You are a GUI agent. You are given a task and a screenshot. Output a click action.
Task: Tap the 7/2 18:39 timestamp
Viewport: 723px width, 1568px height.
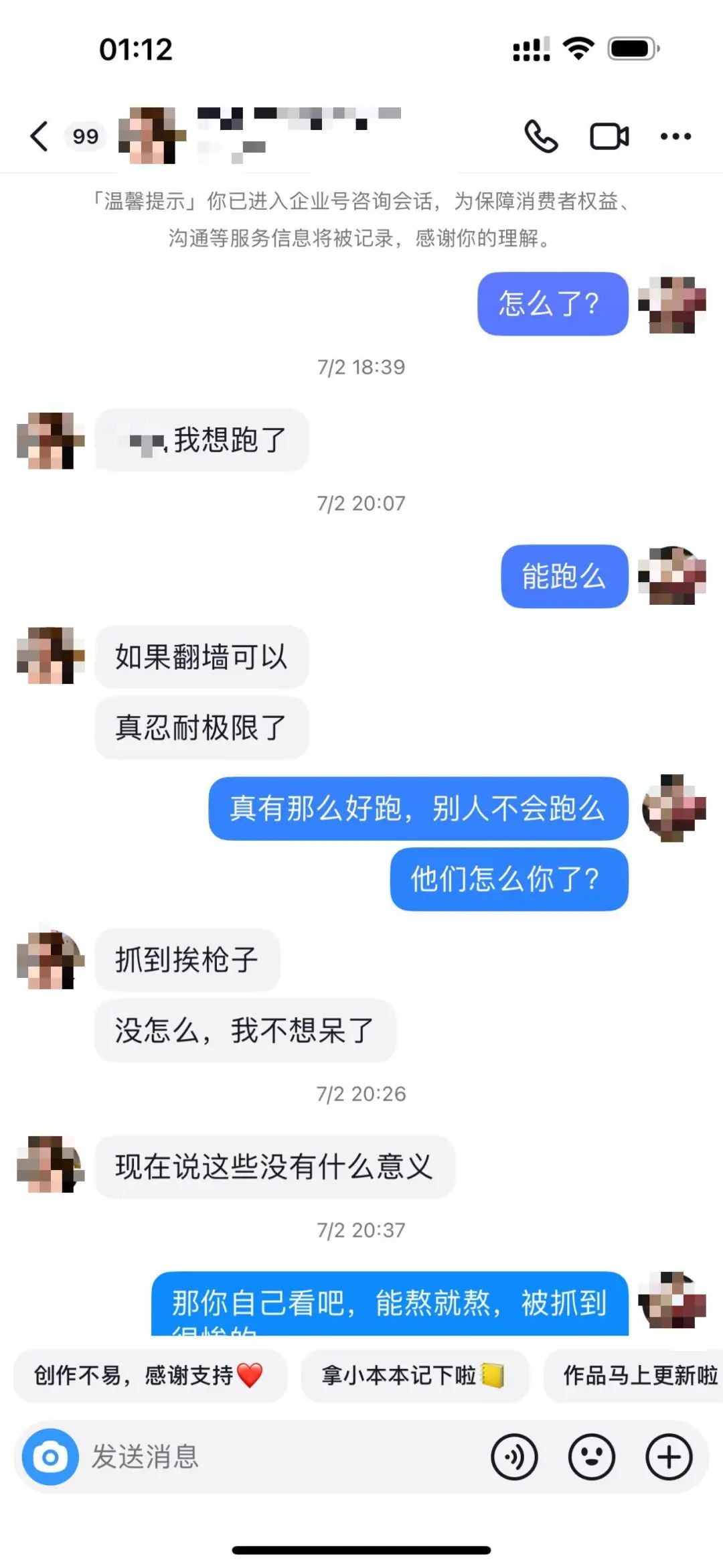pyautogui.click(x=360, y=366)
